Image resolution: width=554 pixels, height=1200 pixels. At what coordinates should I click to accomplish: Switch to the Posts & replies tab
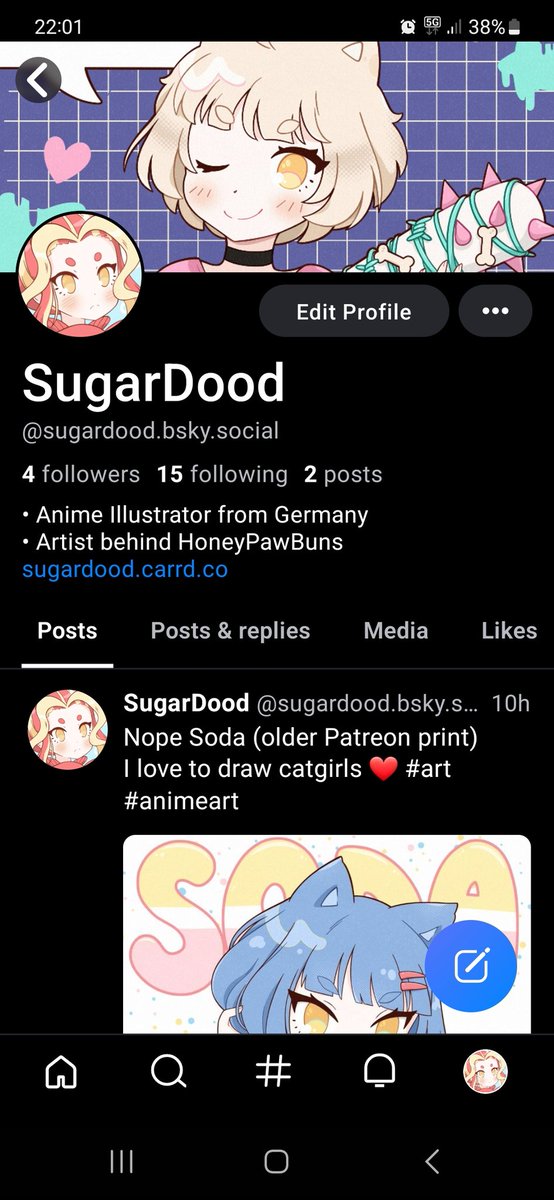230,631
